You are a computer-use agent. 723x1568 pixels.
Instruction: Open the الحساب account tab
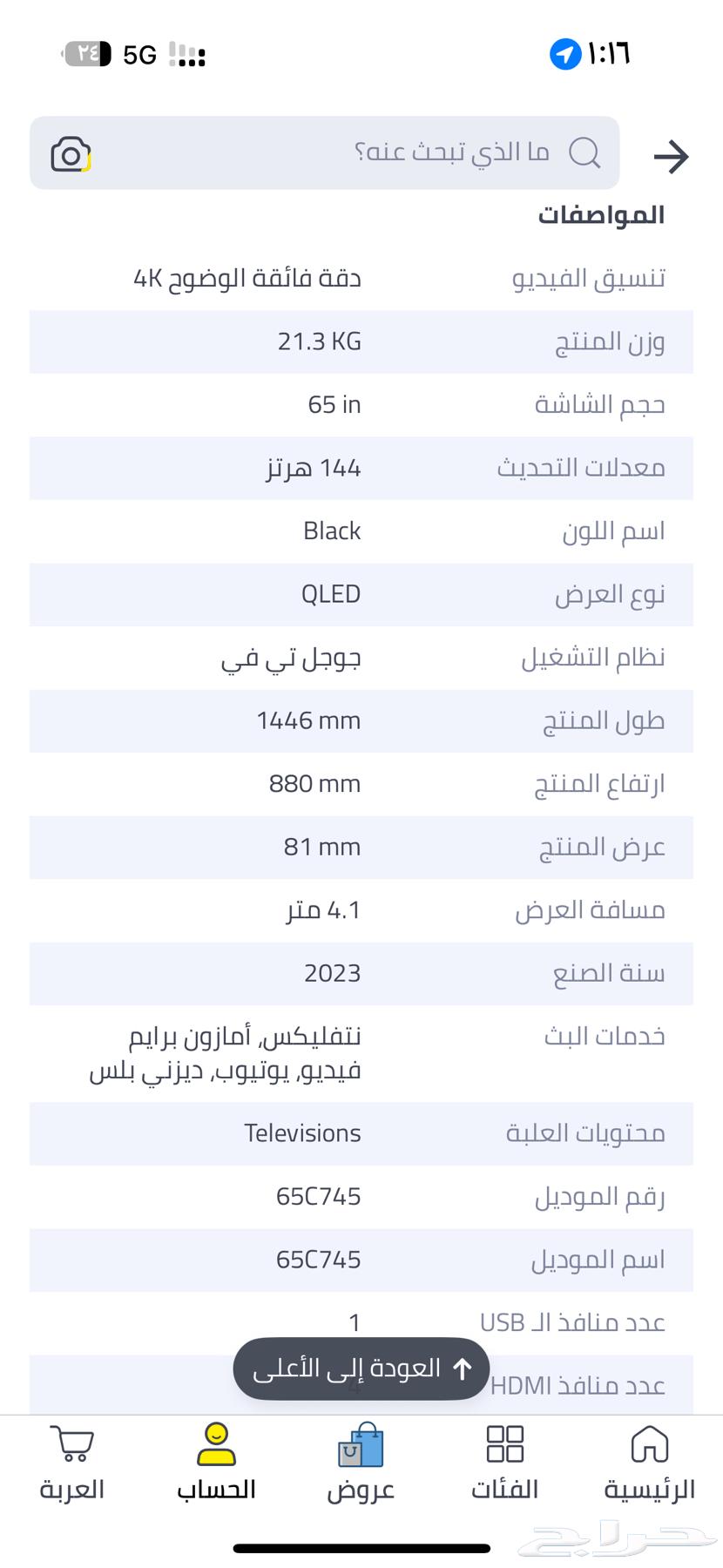[x=216, y=1463]
